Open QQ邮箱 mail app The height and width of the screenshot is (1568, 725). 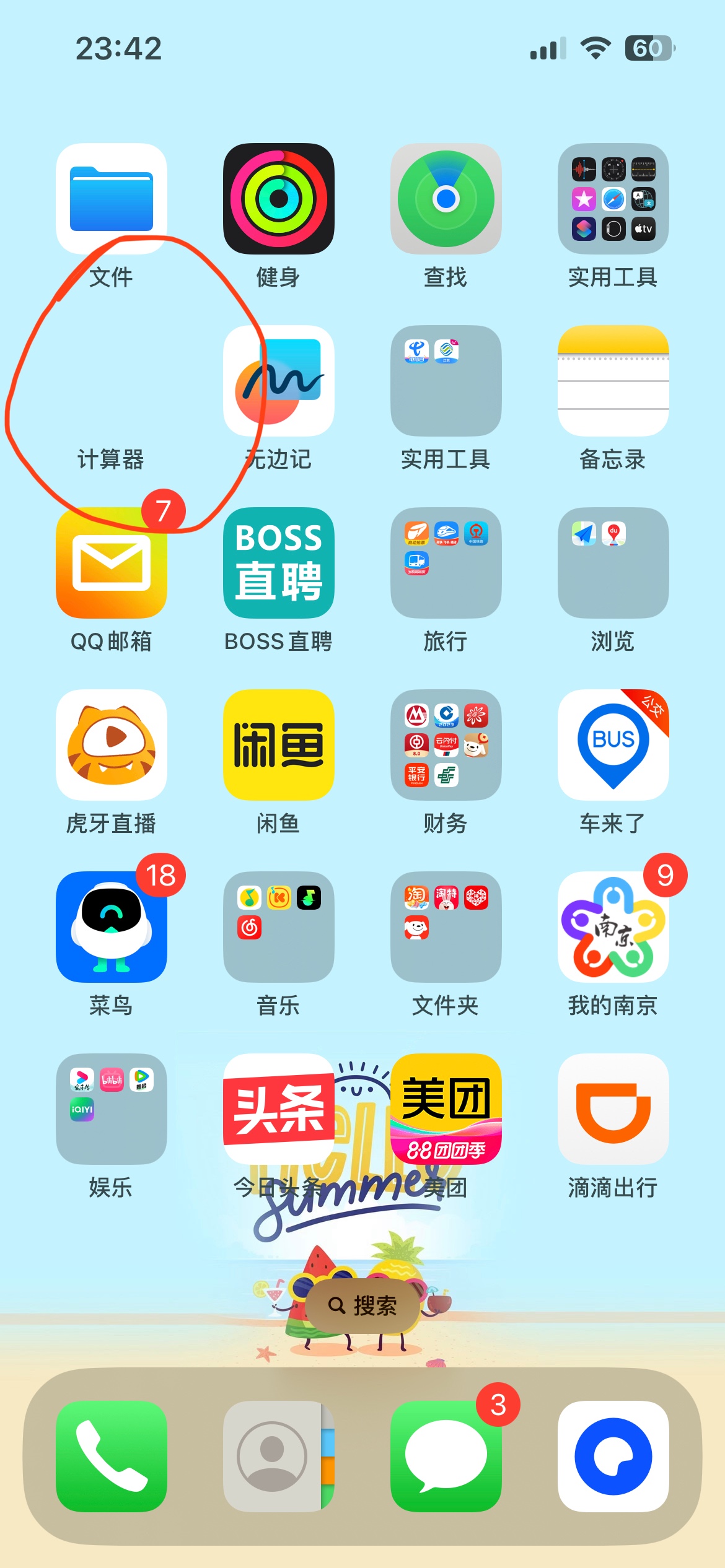[x=112, y=563]
